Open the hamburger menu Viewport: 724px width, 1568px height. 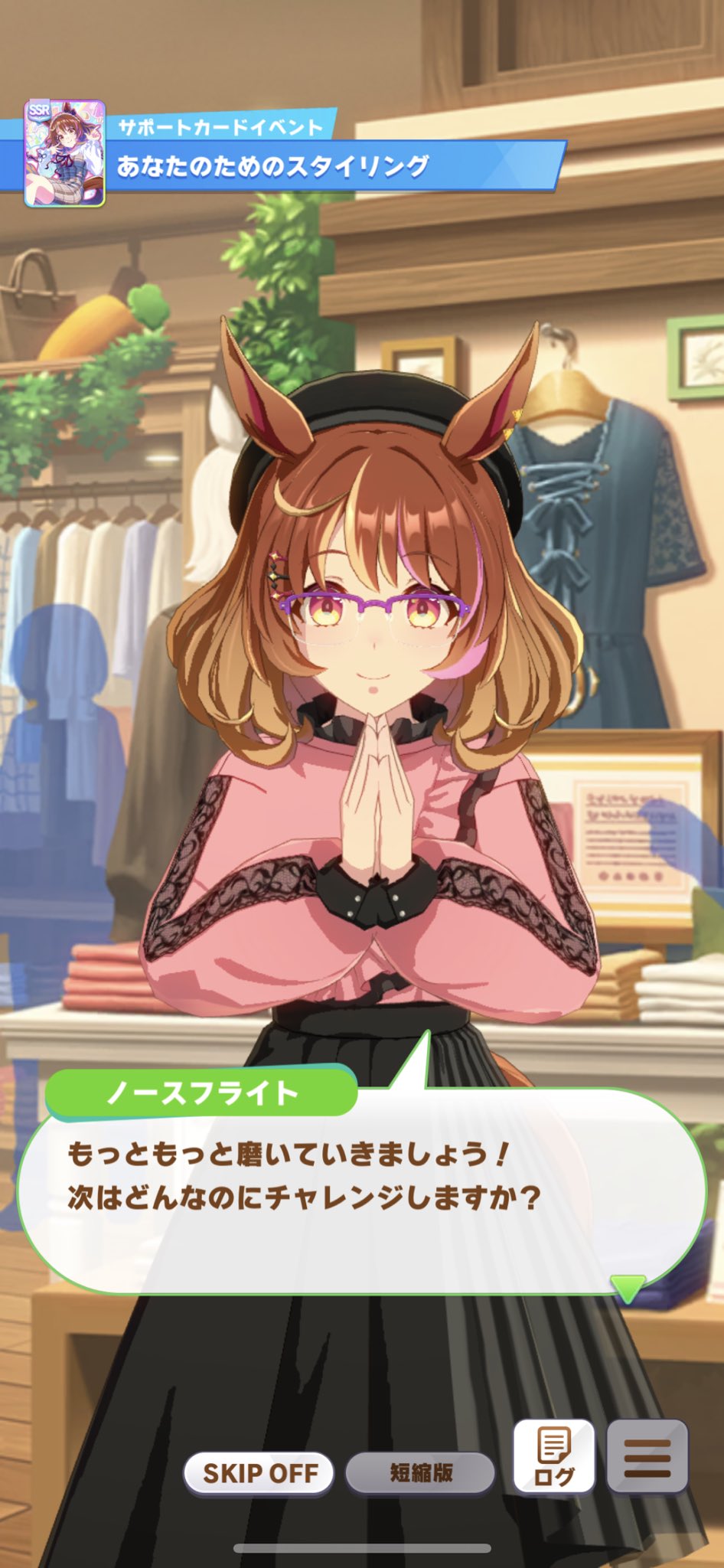647,1457
